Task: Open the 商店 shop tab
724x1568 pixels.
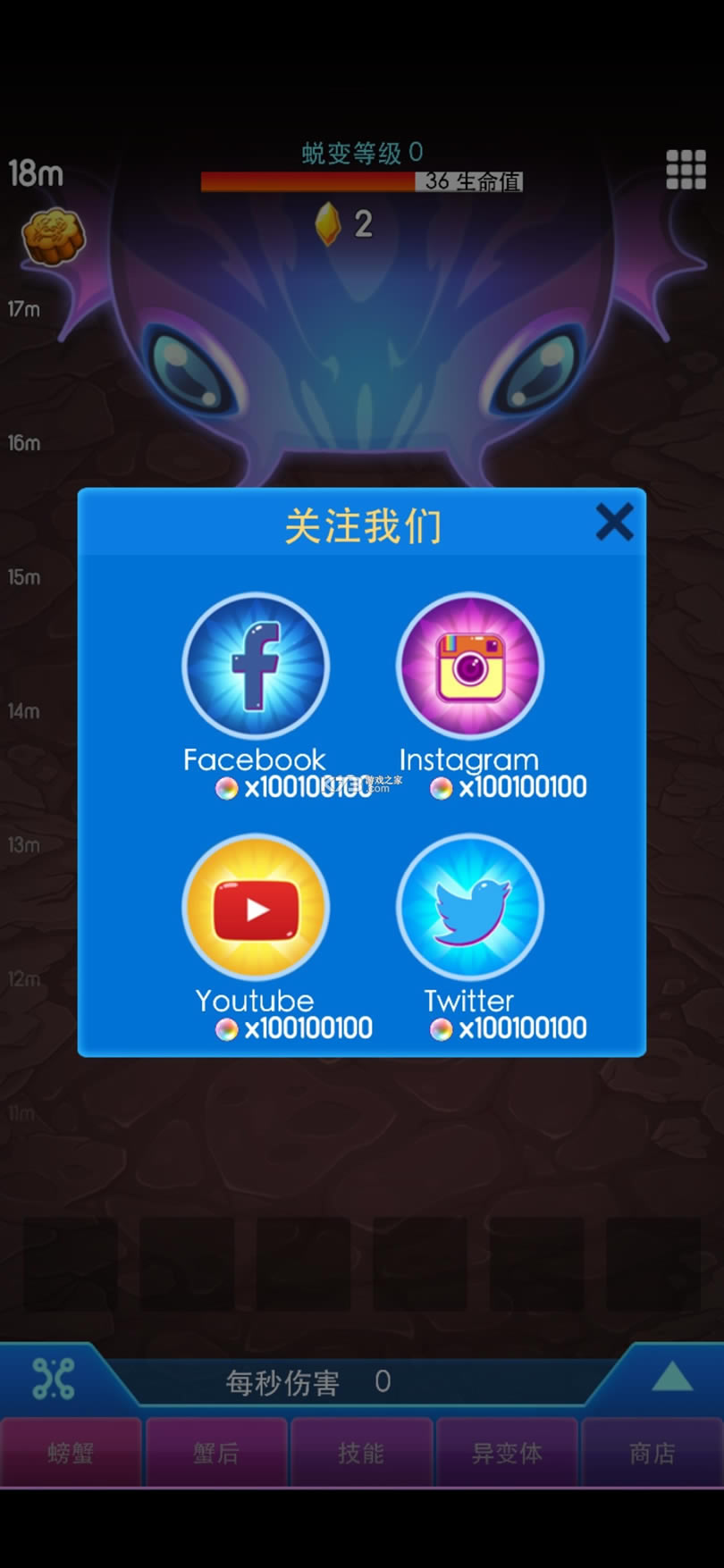Action: pos(652,1453)
